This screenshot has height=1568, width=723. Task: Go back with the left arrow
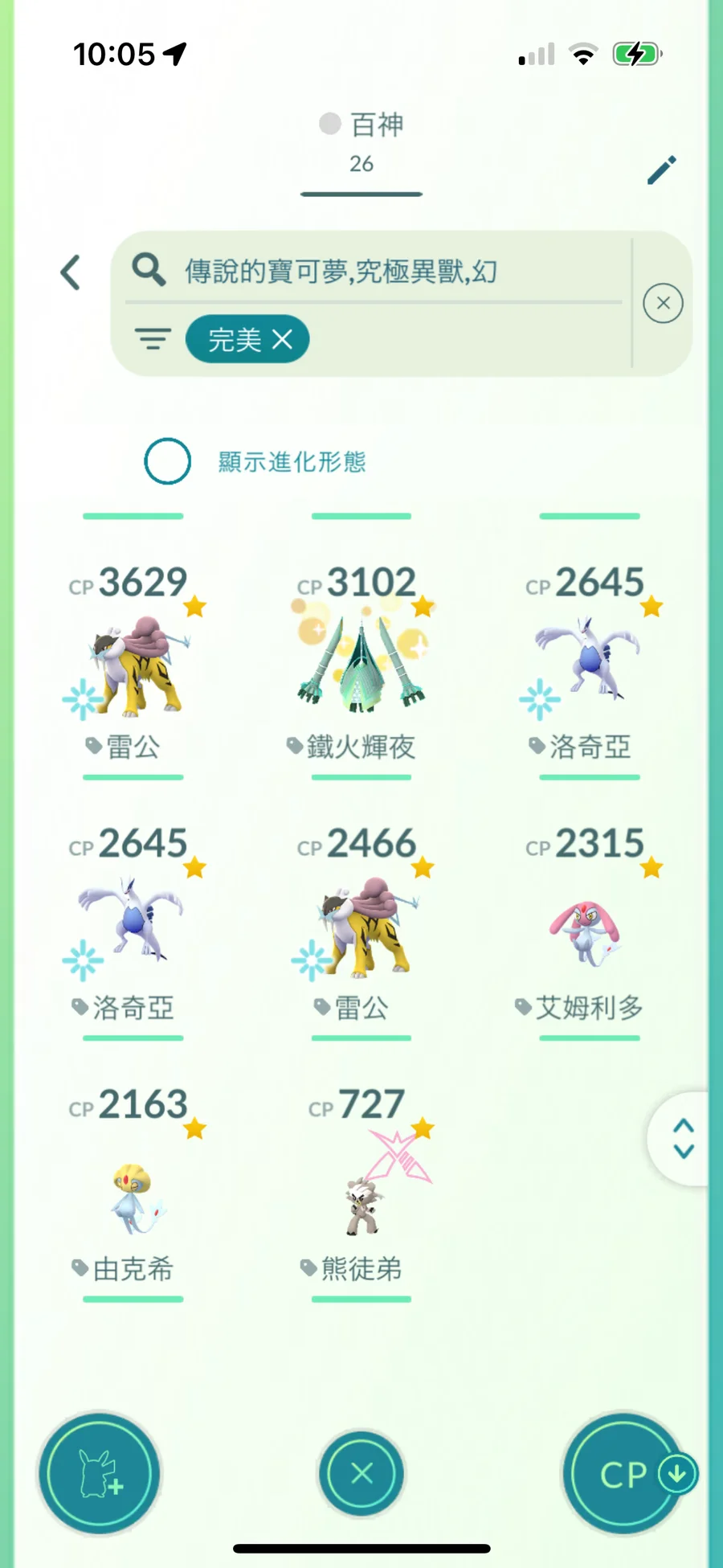pos(71,272)
